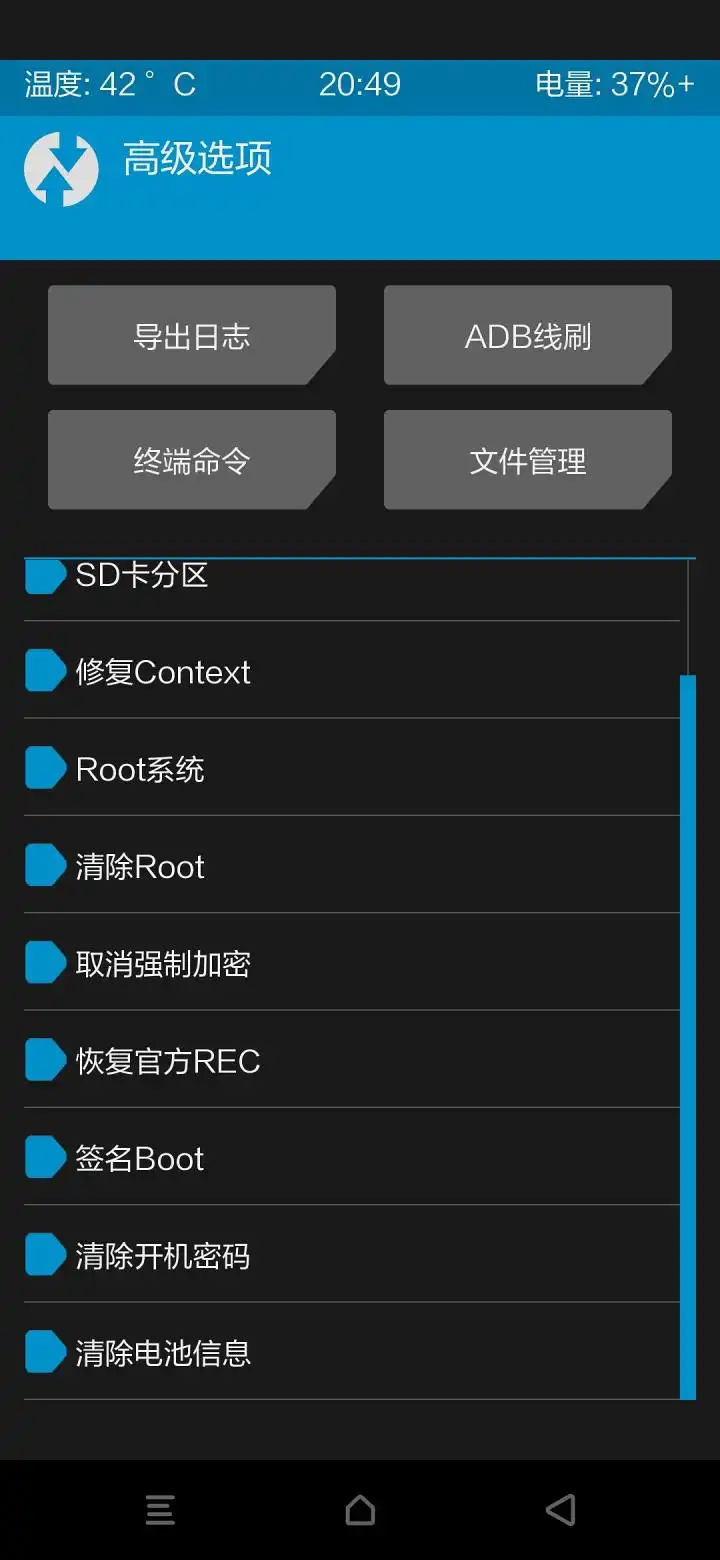
Task: Tap 取消强制加密 entry
Action: pos(163,963)
